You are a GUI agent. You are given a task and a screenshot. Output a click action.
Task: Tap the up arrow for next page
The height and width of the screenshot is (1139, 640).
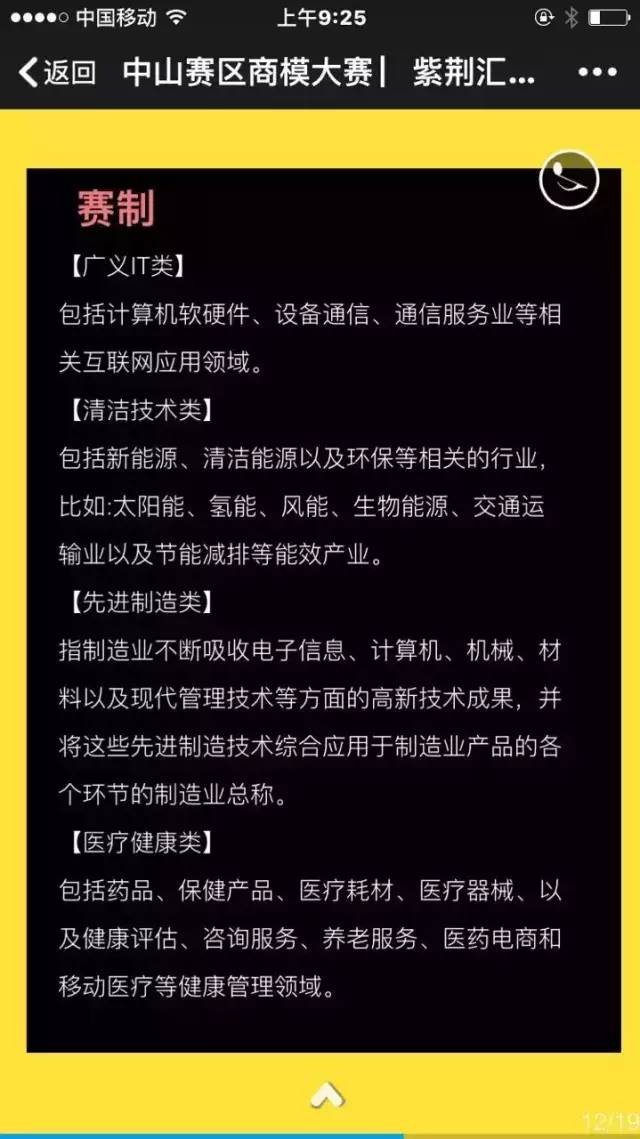[326, 1097]
